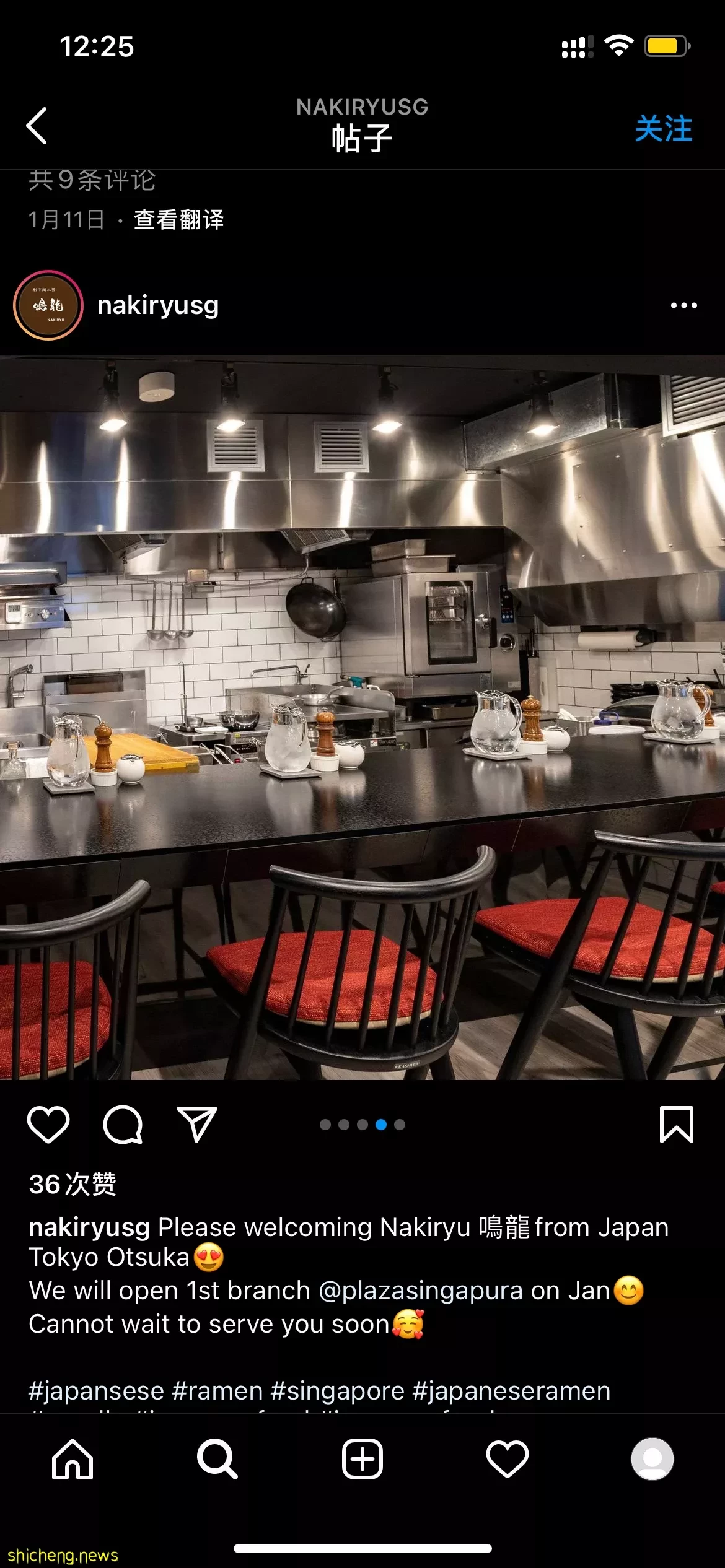725x1568 pixels.
Task: Open my Profile tab
Action: pyautogui.click(x=652, y=1459)
